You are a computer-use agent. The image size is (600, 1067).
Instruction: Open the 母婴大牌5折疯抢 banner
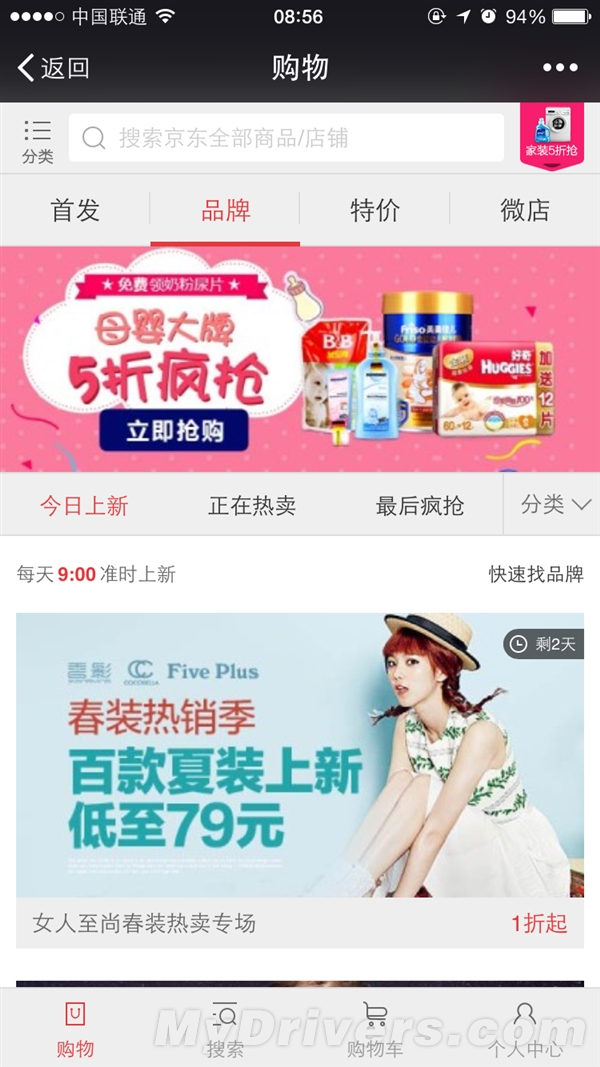coord(300,360)
